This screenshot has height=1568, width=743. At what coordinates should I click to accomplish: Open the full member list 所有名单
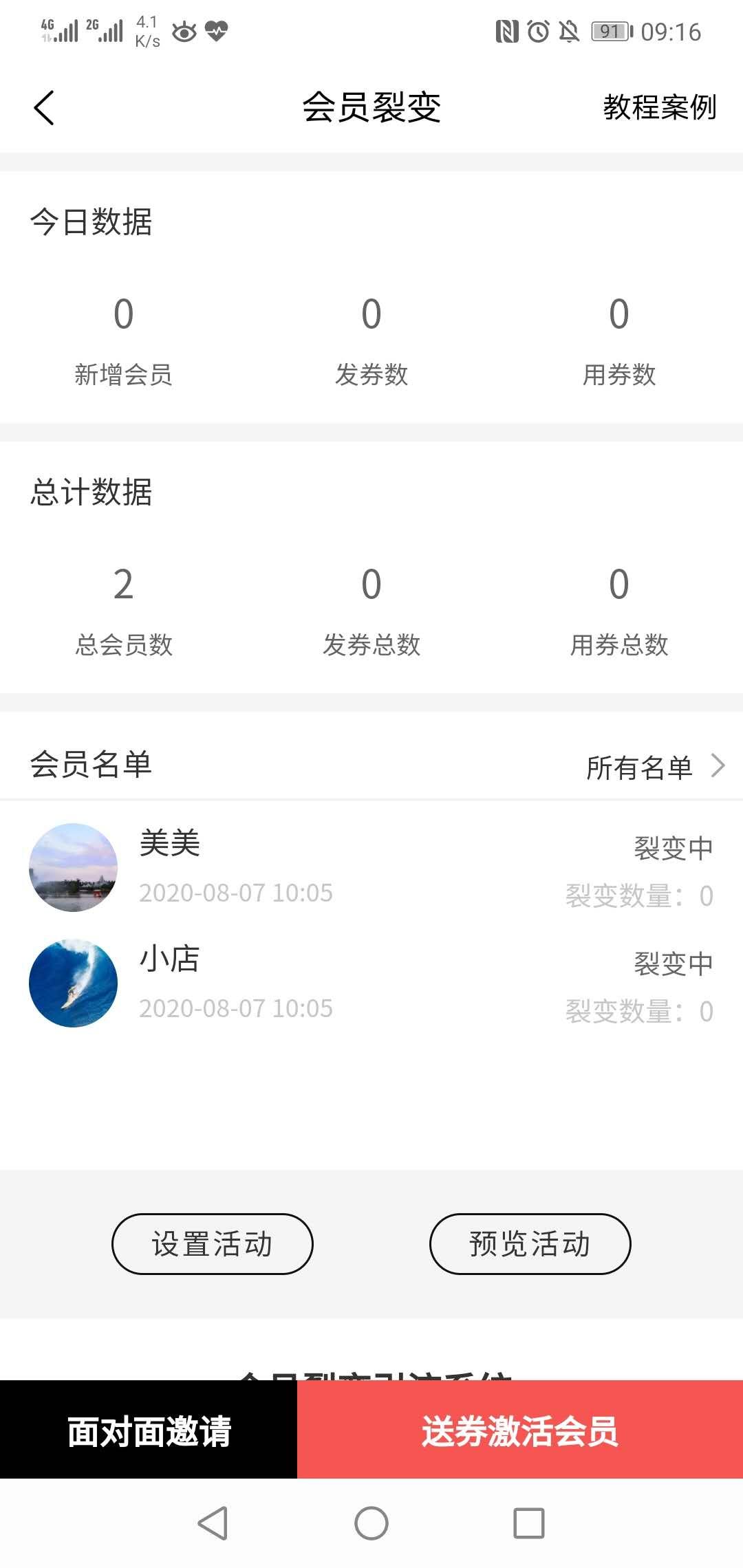point(641,765)
